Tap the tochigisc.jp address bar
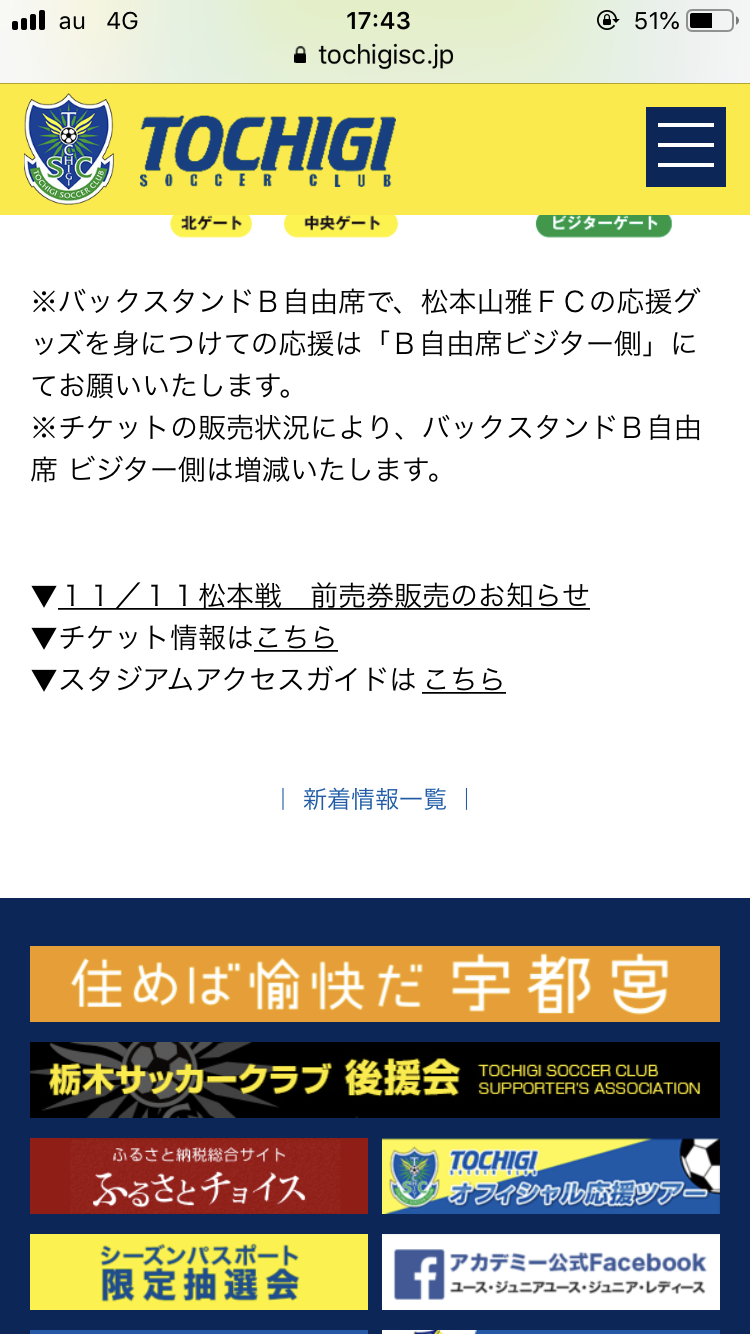This screenshot has width=750, height=1334. pos(375,55)
